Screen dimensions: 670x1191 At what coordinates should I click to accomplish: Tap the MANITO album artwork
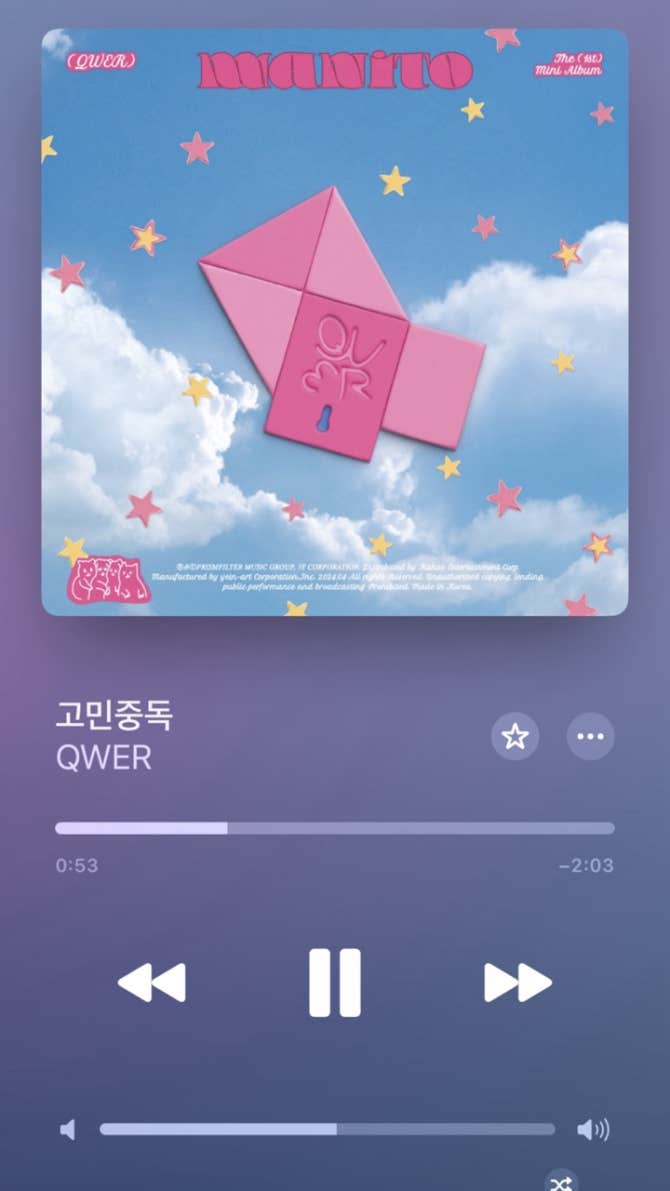(334, 322)
